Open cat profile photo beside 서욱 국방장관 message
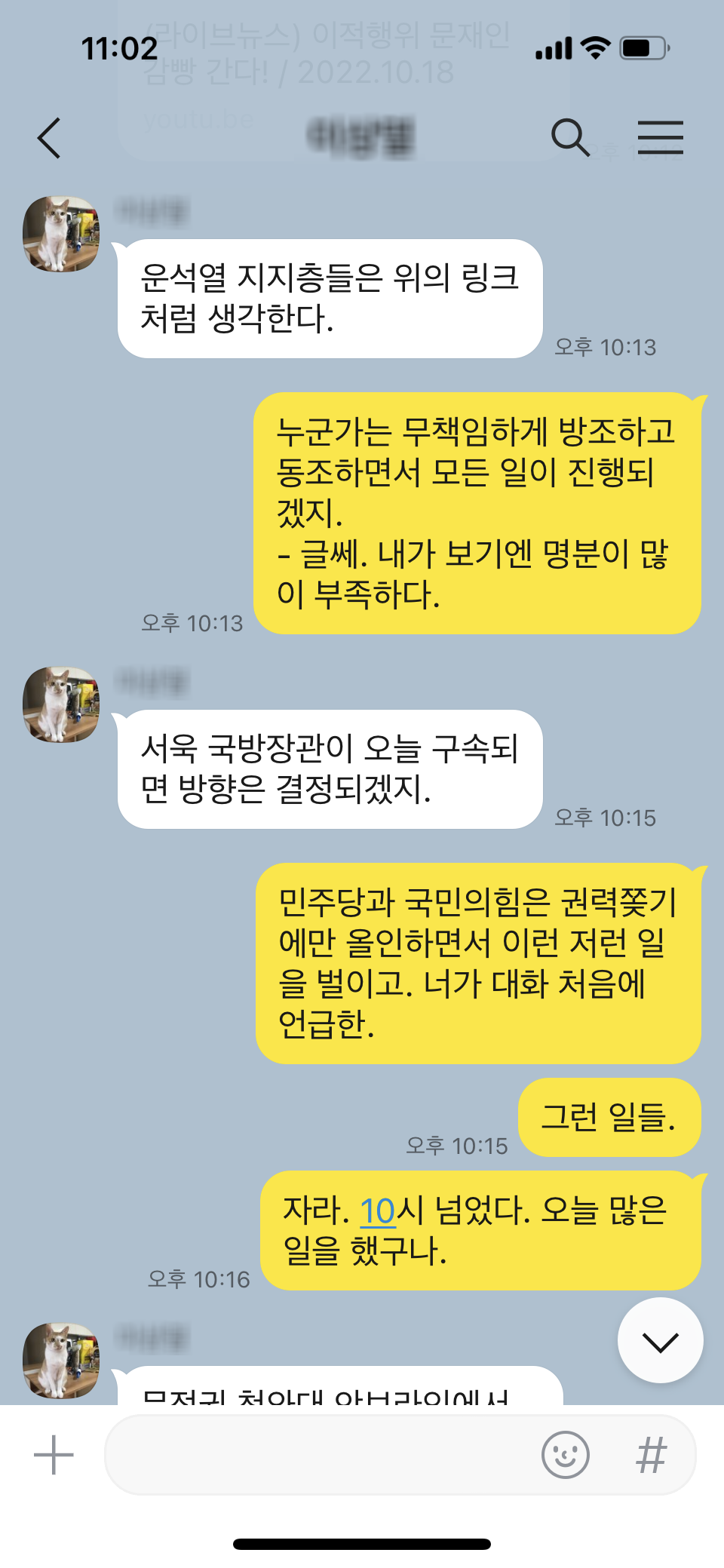Image resolution: width=724 pixels, height=1568 pixels. coord(61,705)
